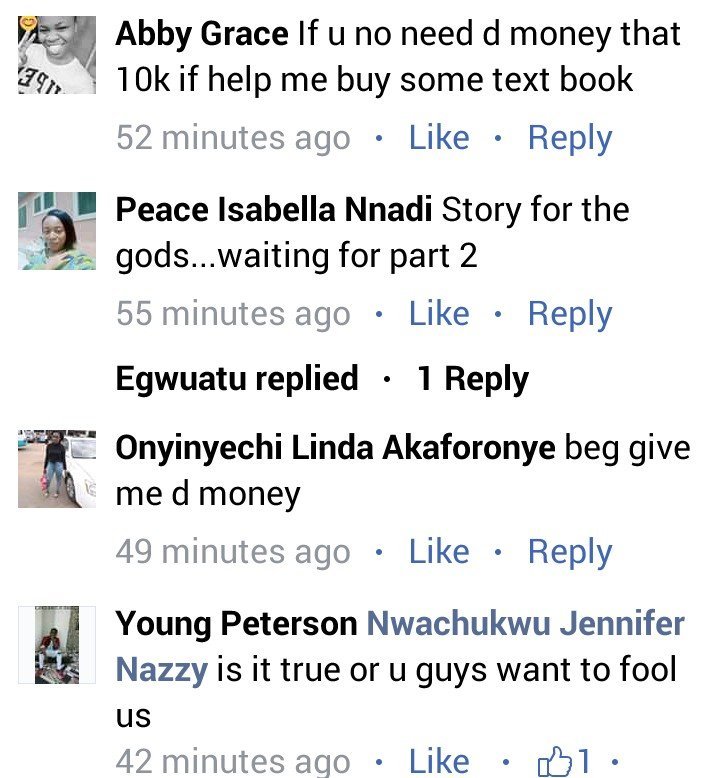The image size is (720, 778).
Task: Like Onyinyechi Linda Akaforonye's comment
Action: tap(438, 551)
